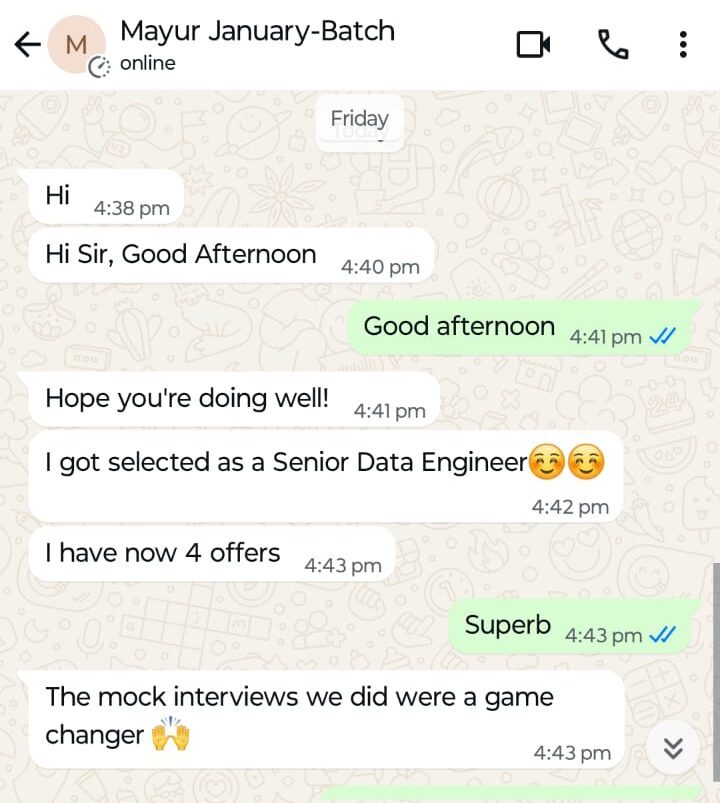Start a video call with Mayur
Screen dimensions: 720x803
click(x=533, y=44)
